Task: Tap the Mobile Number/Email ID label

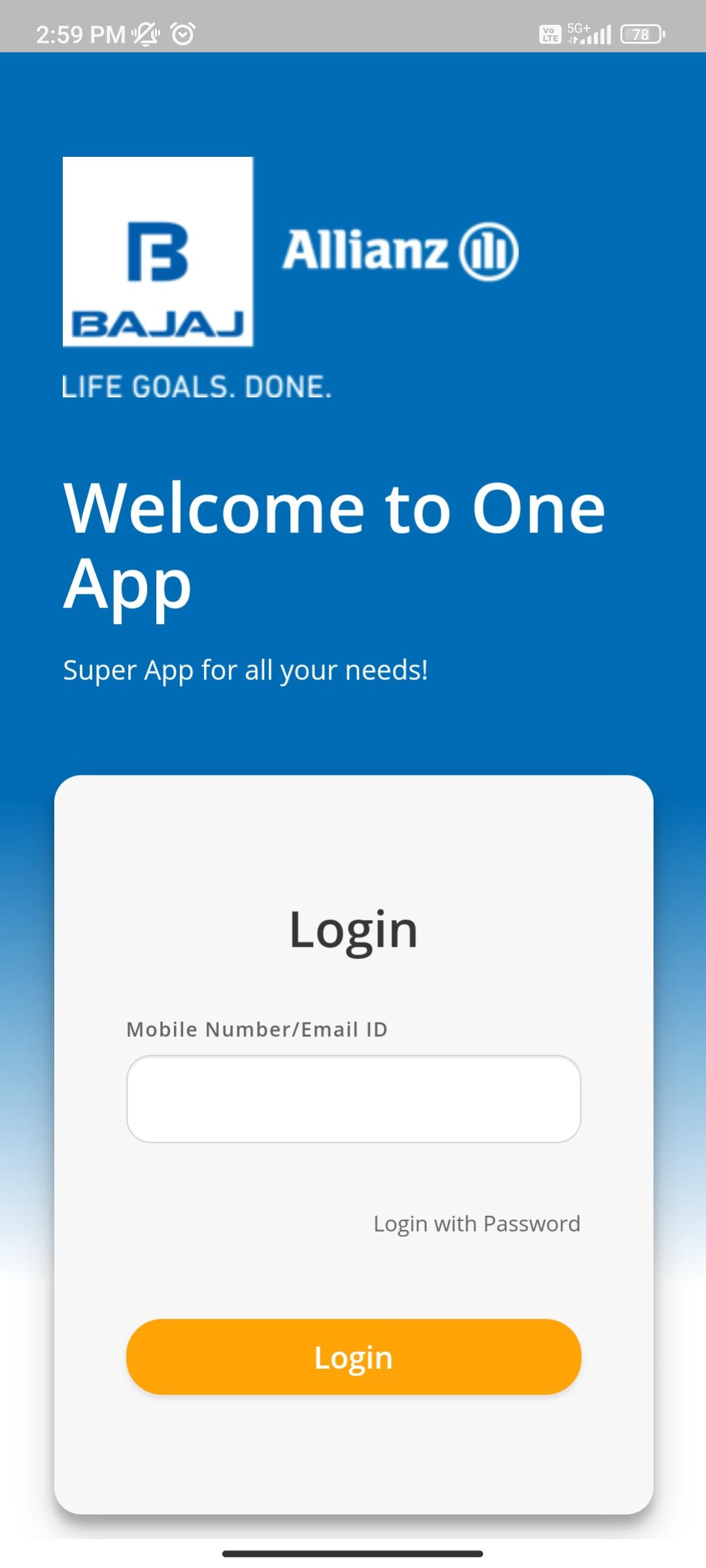Action: 257,1028
